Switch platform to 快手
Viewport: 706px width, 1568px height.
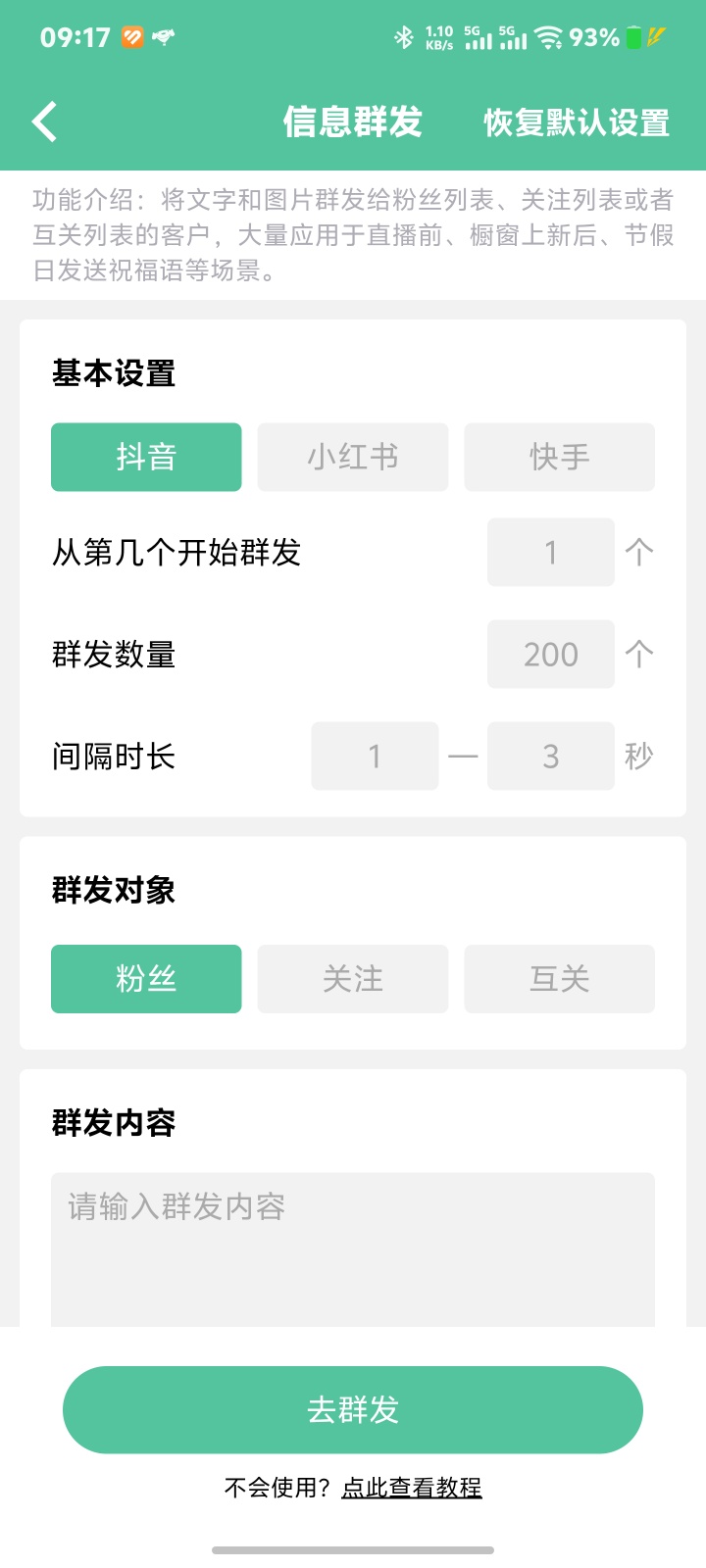[559, 457]
